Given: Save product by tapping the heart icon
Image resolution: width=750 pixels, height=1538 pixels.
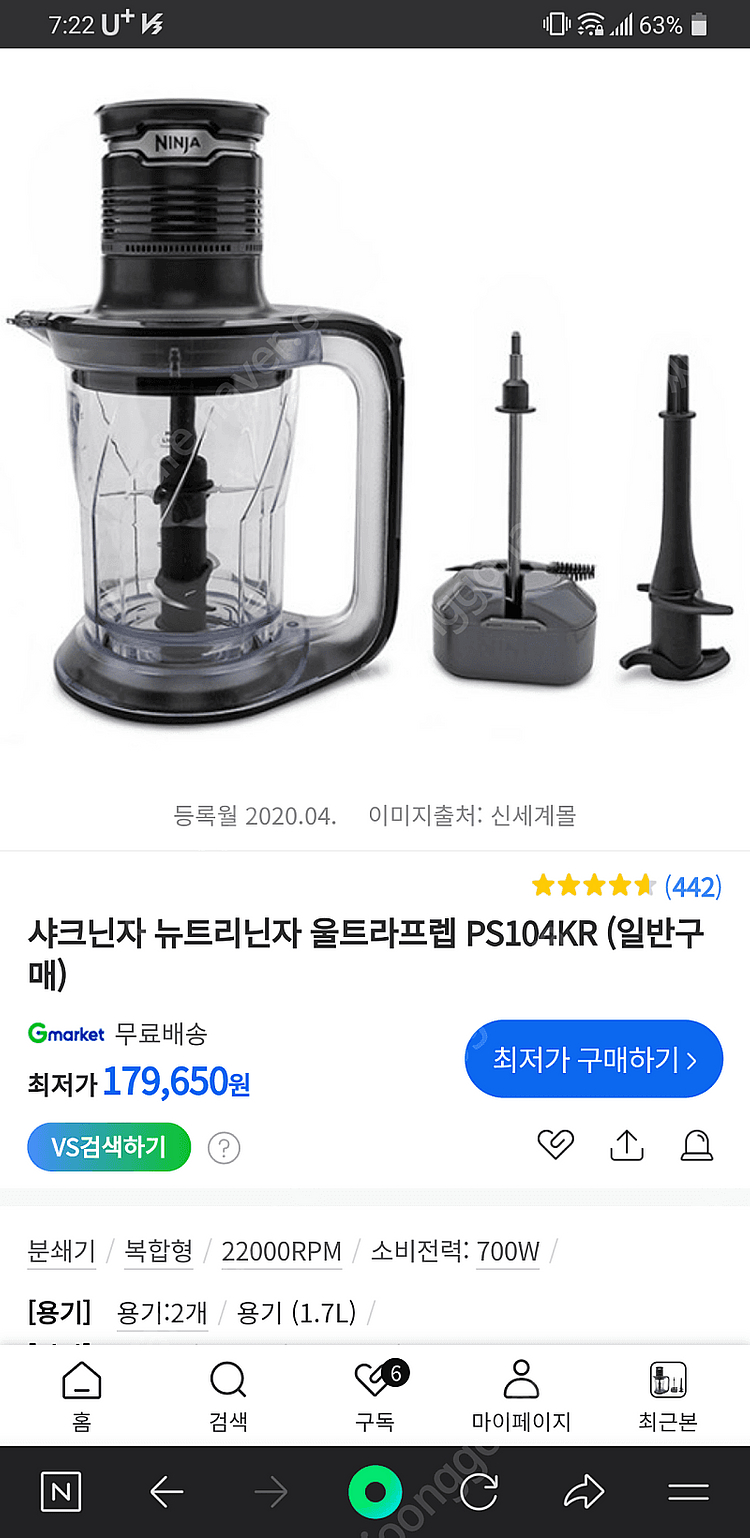Looking at the screenshot, I should click(555, 1146).
